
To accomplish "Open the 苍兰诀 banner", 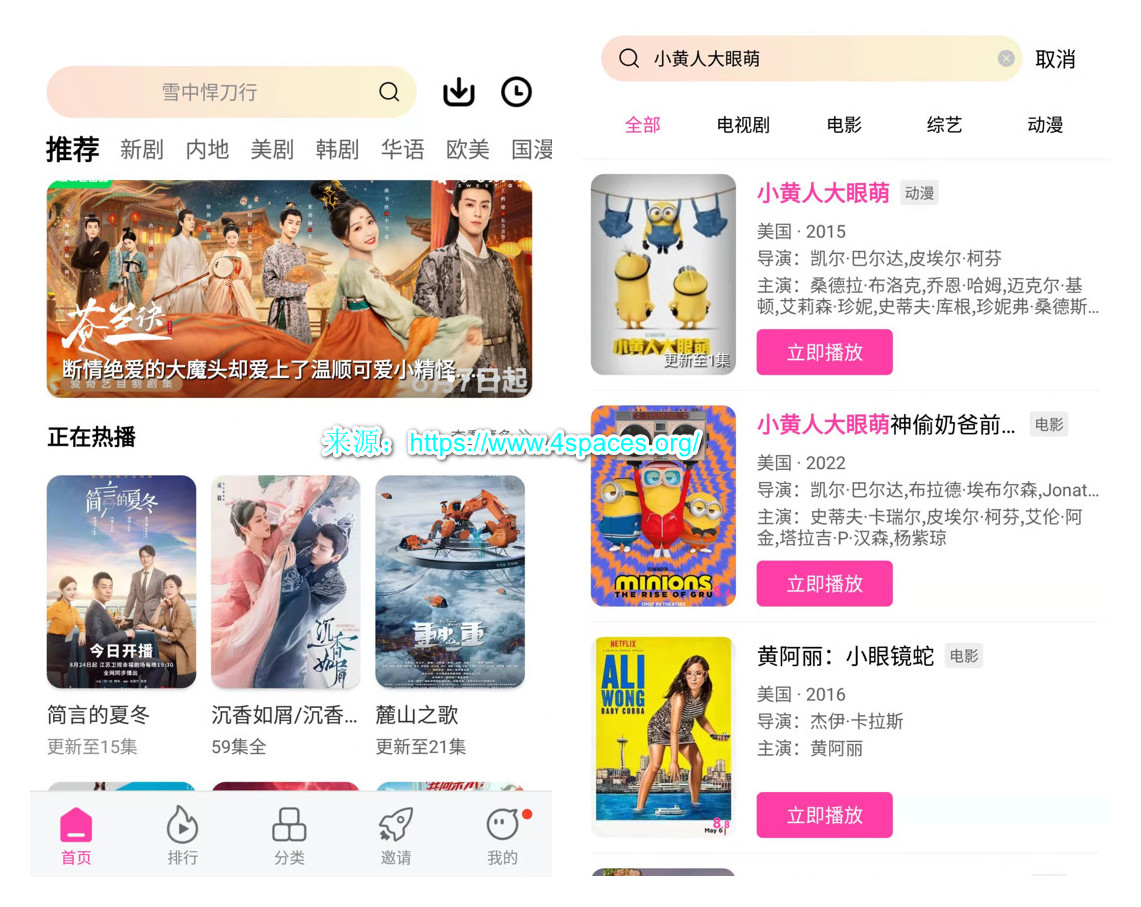I will point(289,288).
